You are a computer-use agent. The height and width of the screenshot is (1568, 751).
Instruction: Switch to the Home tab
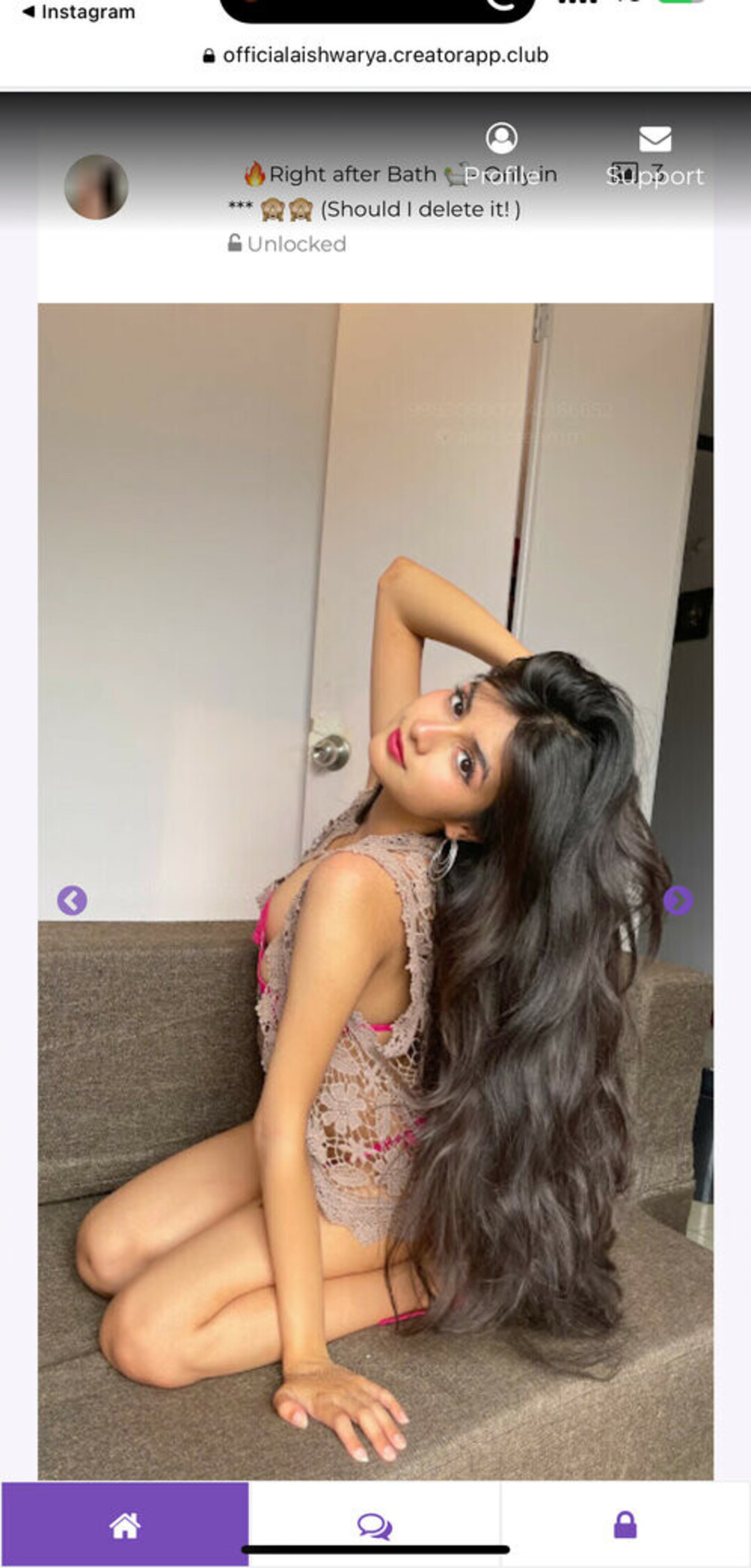click(x=125, y=1526)
